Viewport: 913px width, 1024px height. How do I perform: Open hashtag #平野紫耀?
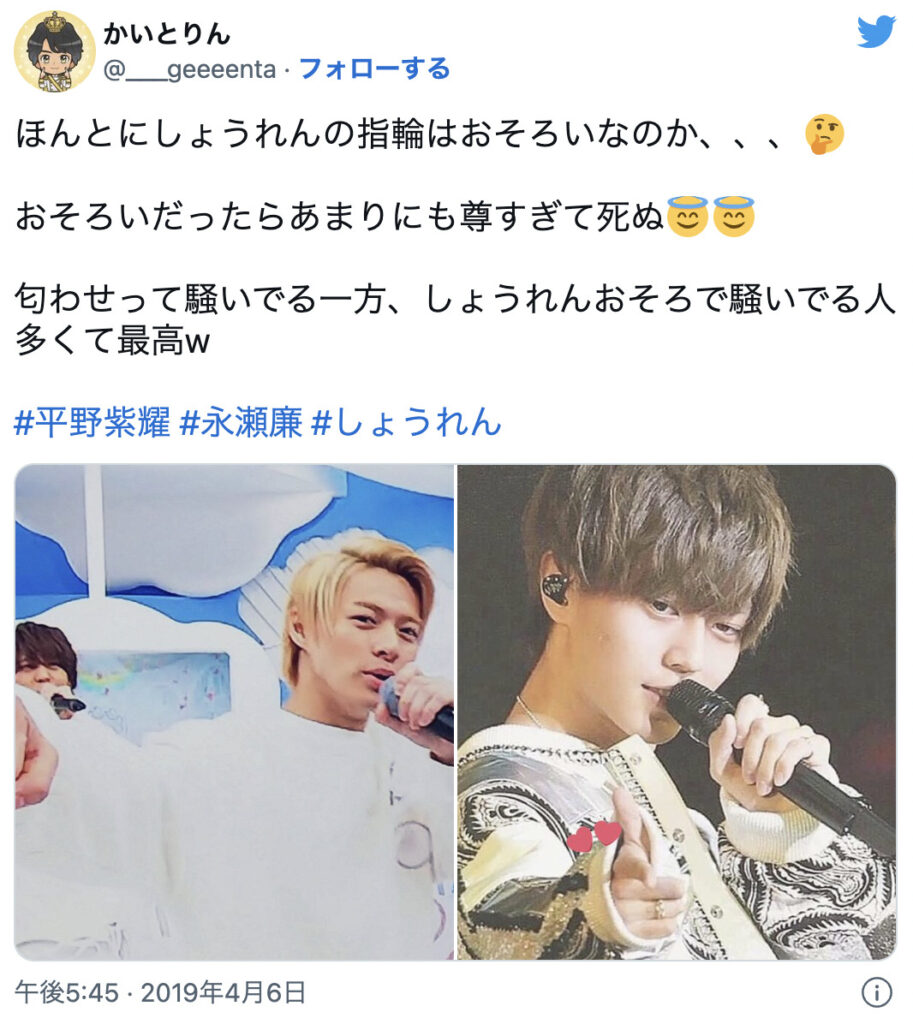pyautogui.click(x=91, y=422)
